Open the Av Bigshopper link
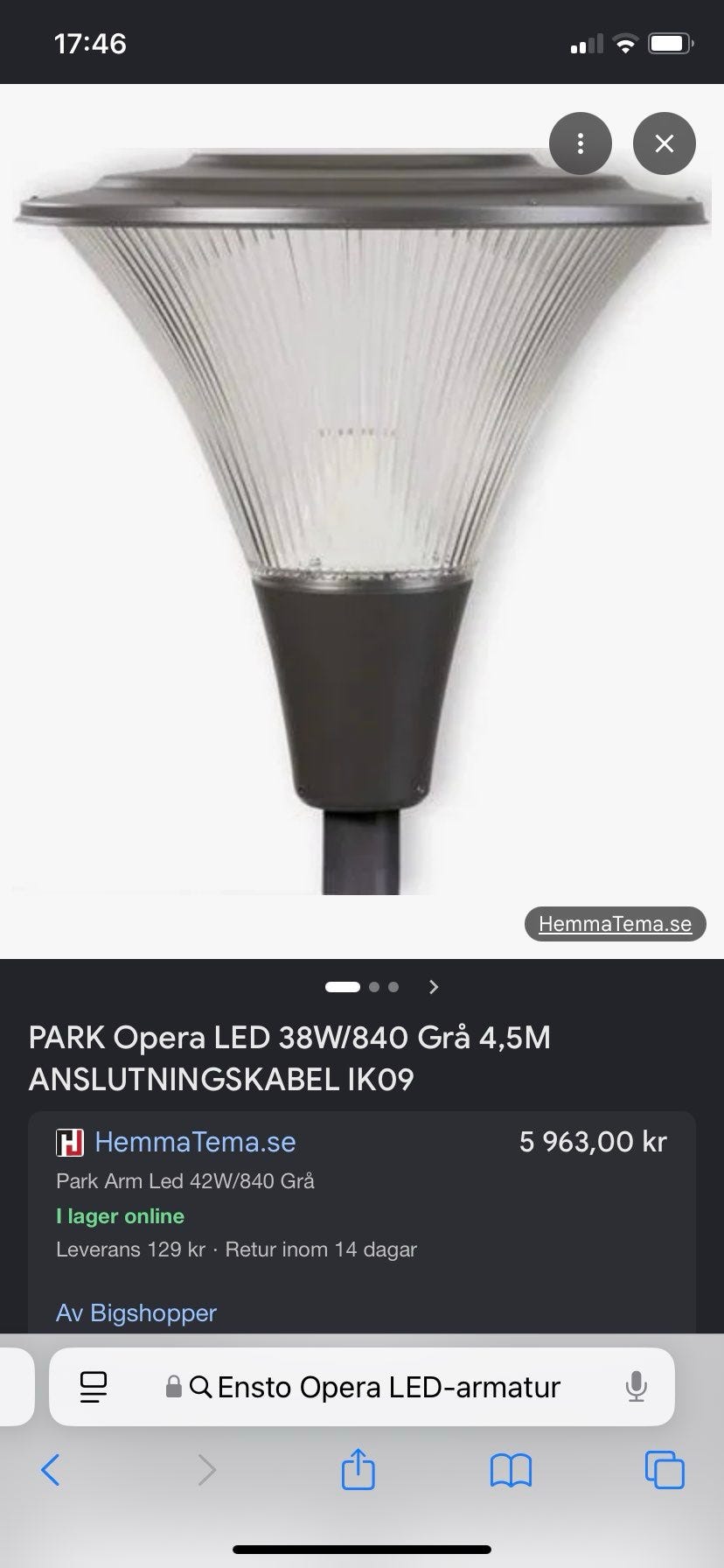 pos(136,1312)
